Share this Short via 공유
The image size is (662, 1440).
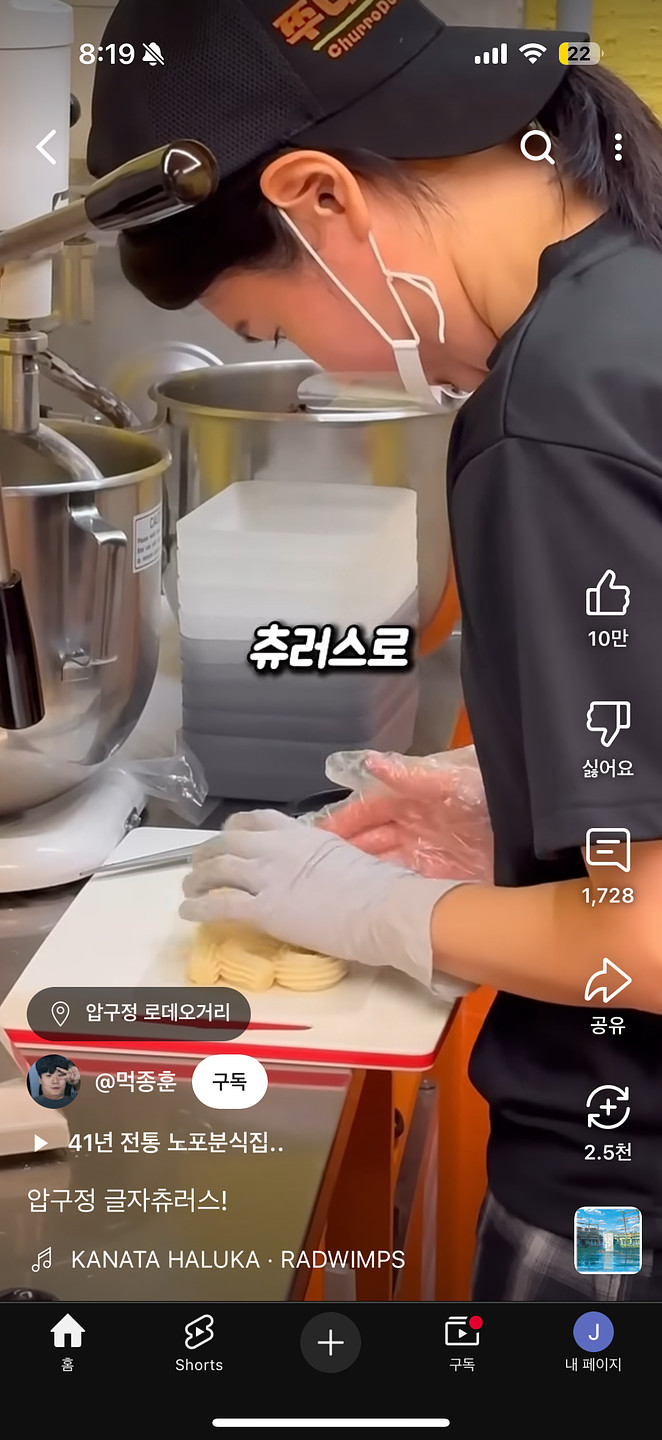click(x=607, y=982)
